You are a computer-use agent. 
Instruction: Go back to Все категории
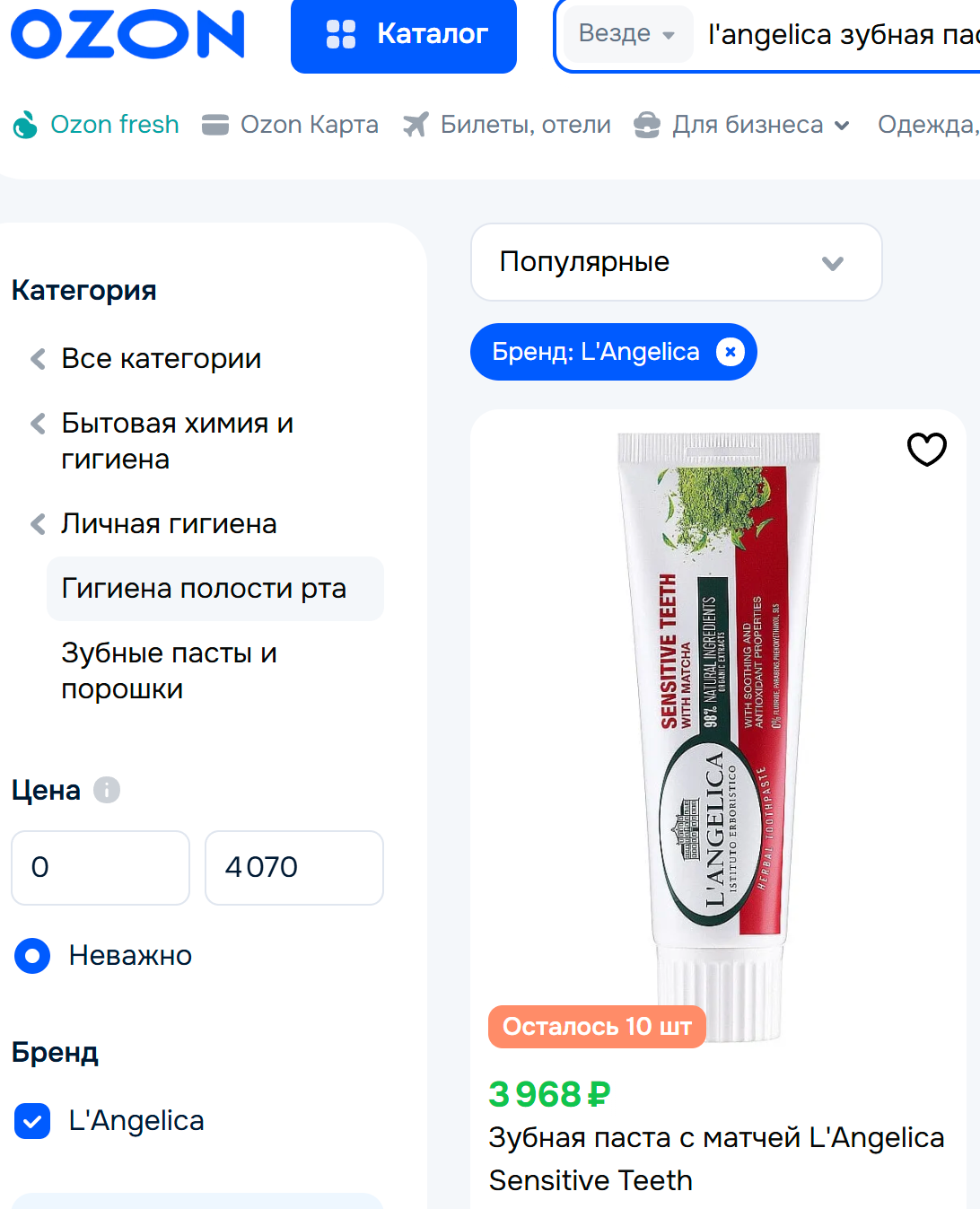[161, 359]
